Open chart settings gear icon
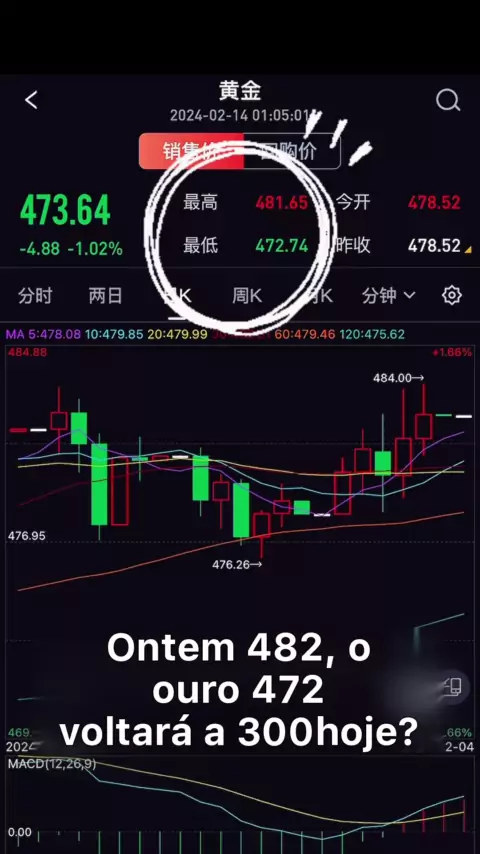The image size is (480, 854). pos(452,296)
